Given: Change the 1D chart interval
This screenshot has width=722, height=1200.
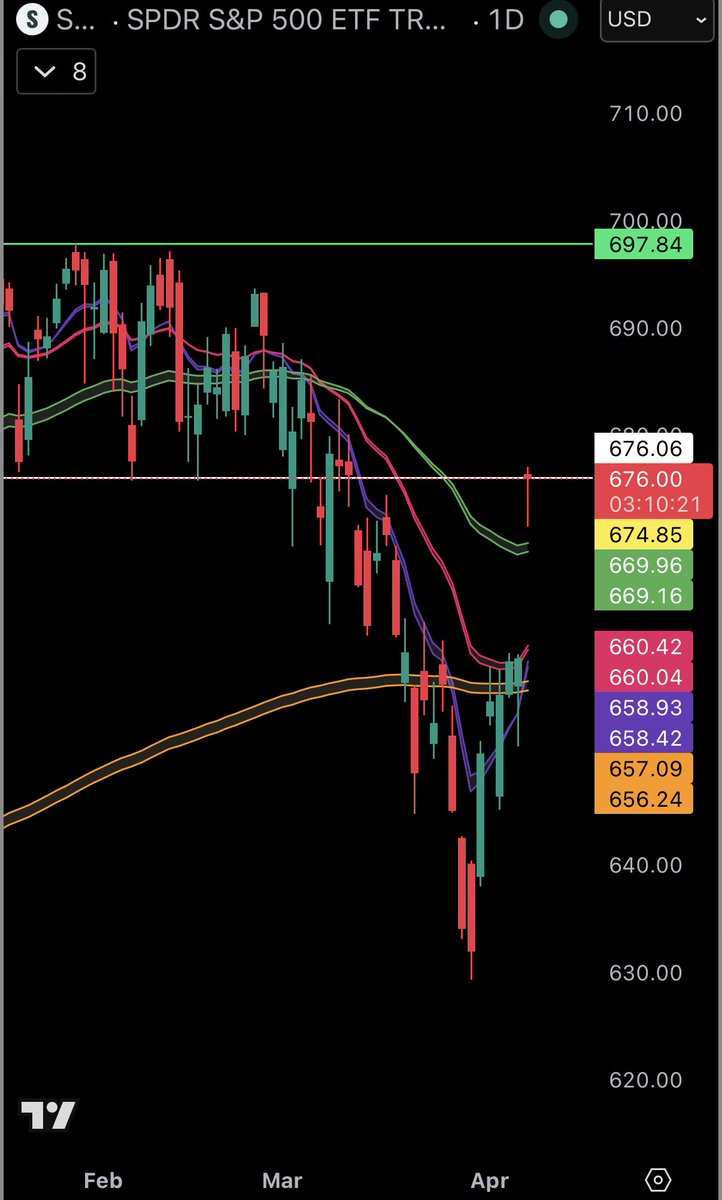Looking at the screenshot, I should click(506, 20).
